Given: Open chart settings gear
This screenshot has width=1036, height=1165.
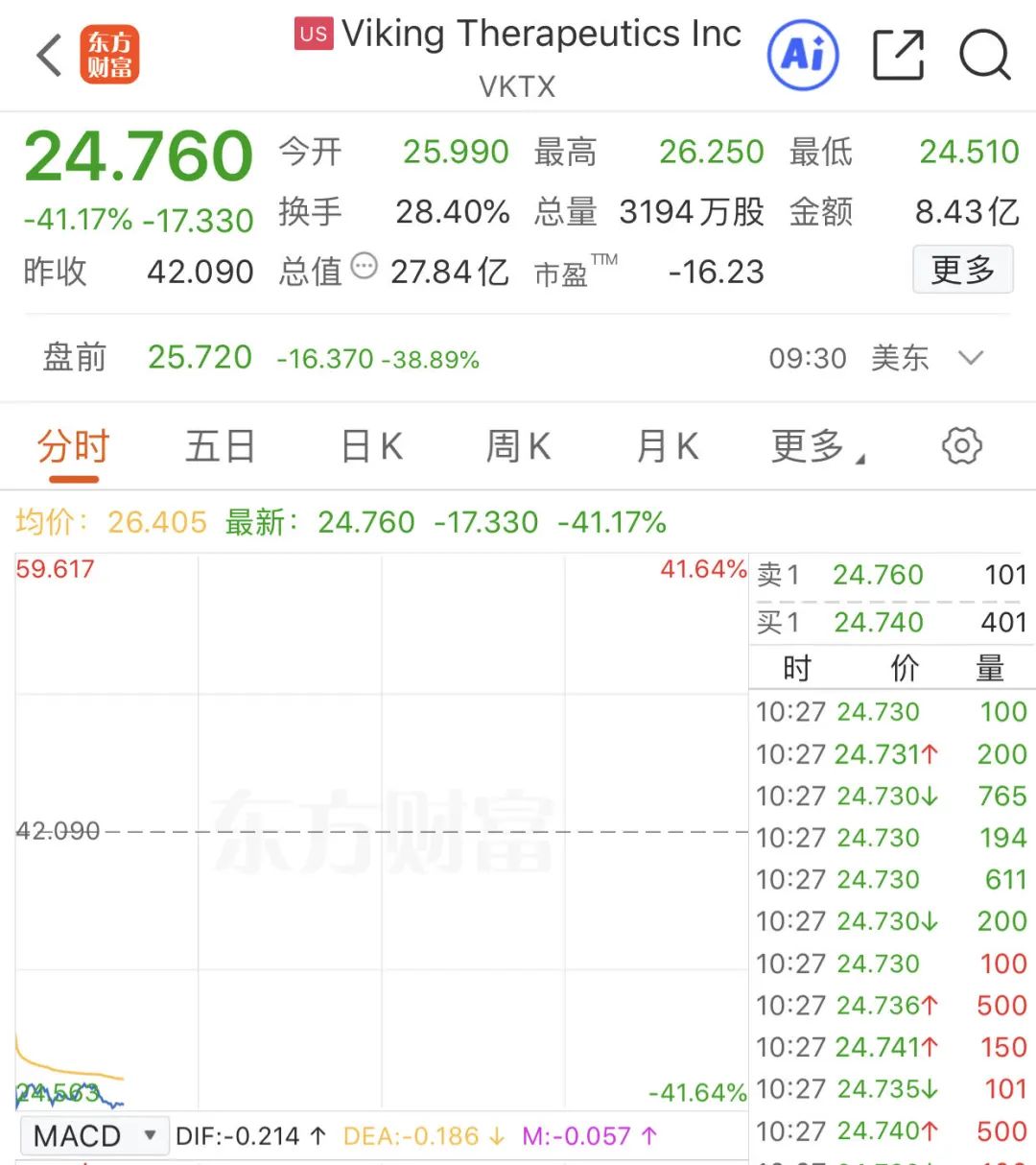Looking at the screenshot, I should 961,446.
